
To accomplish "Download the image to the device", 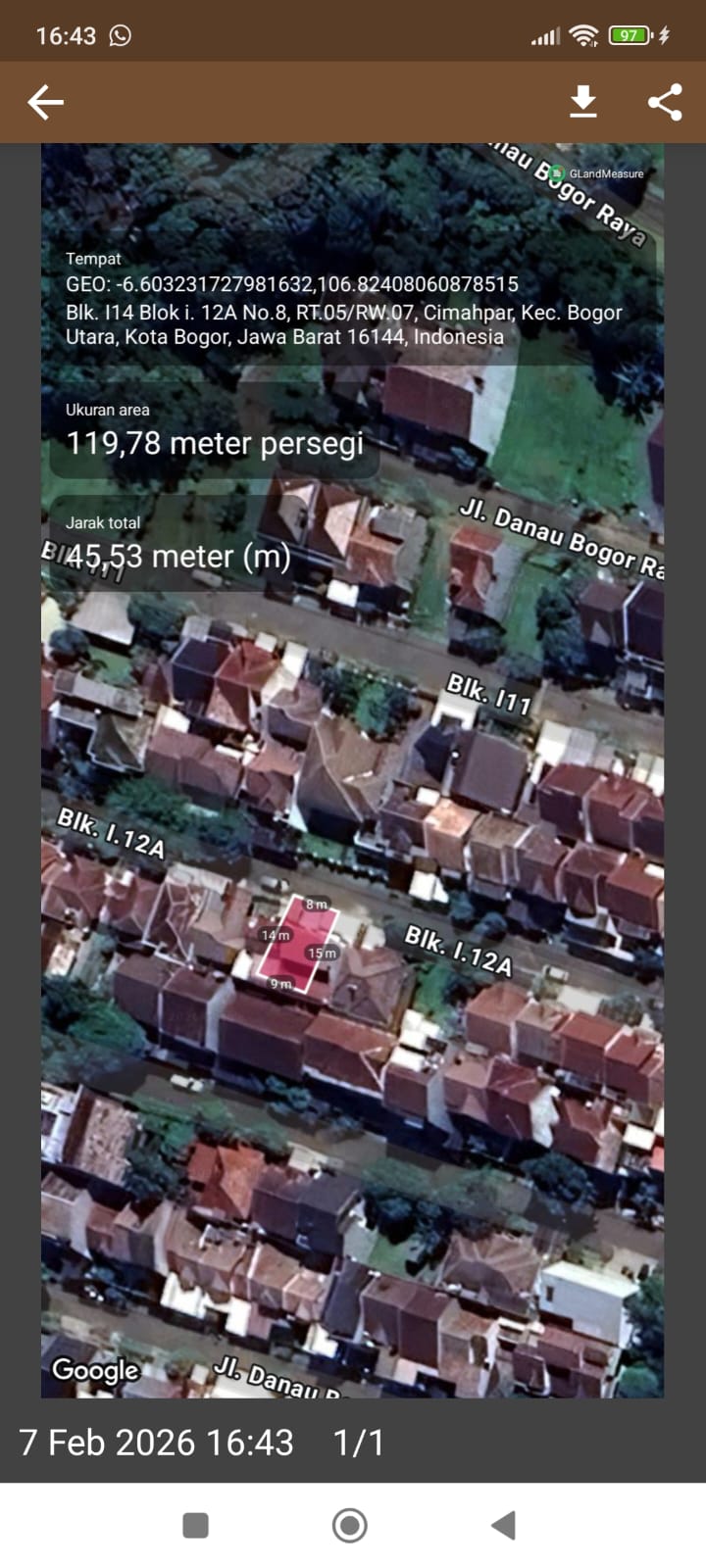I will pyautogui.click(x=583, y=102).
